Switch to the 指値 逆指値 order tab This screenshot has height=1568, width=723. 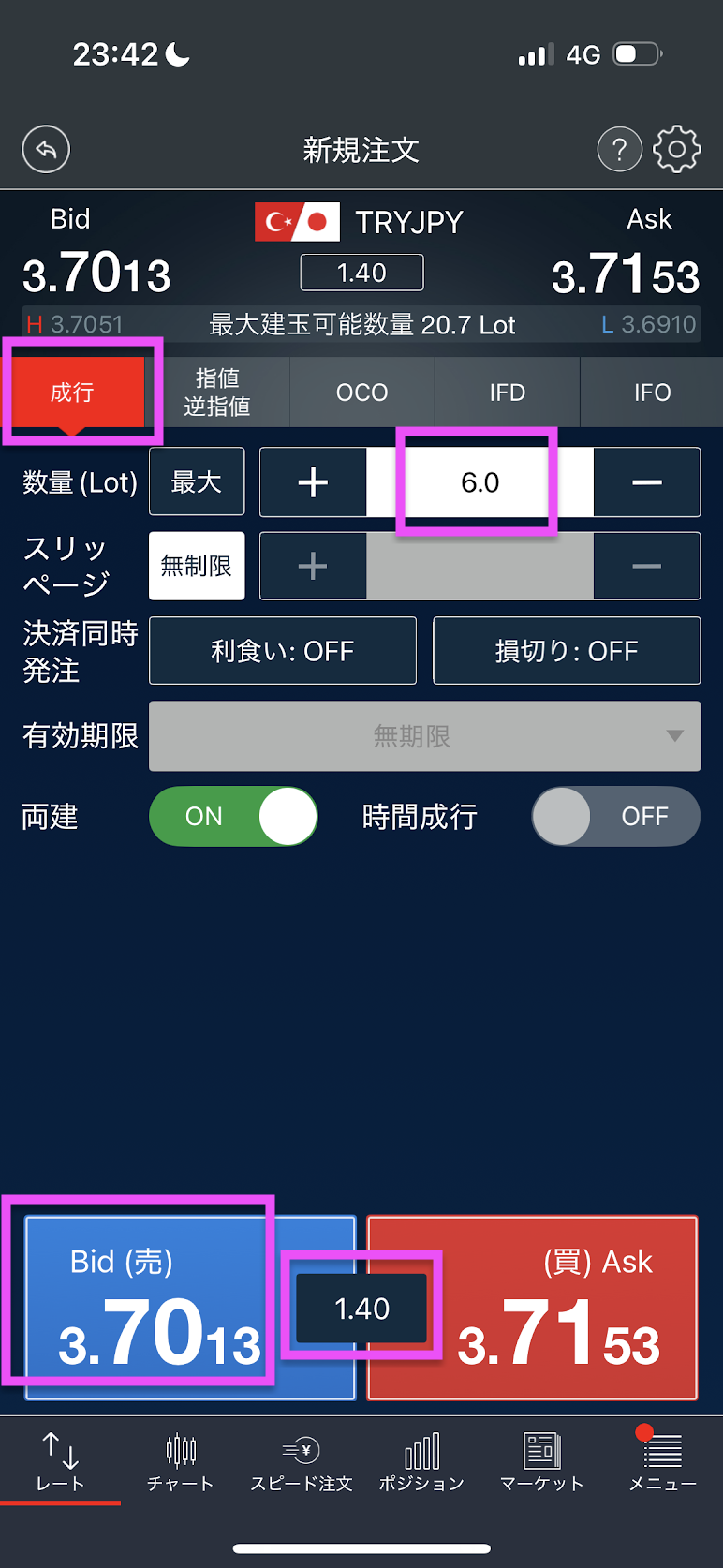coord(217,392)
